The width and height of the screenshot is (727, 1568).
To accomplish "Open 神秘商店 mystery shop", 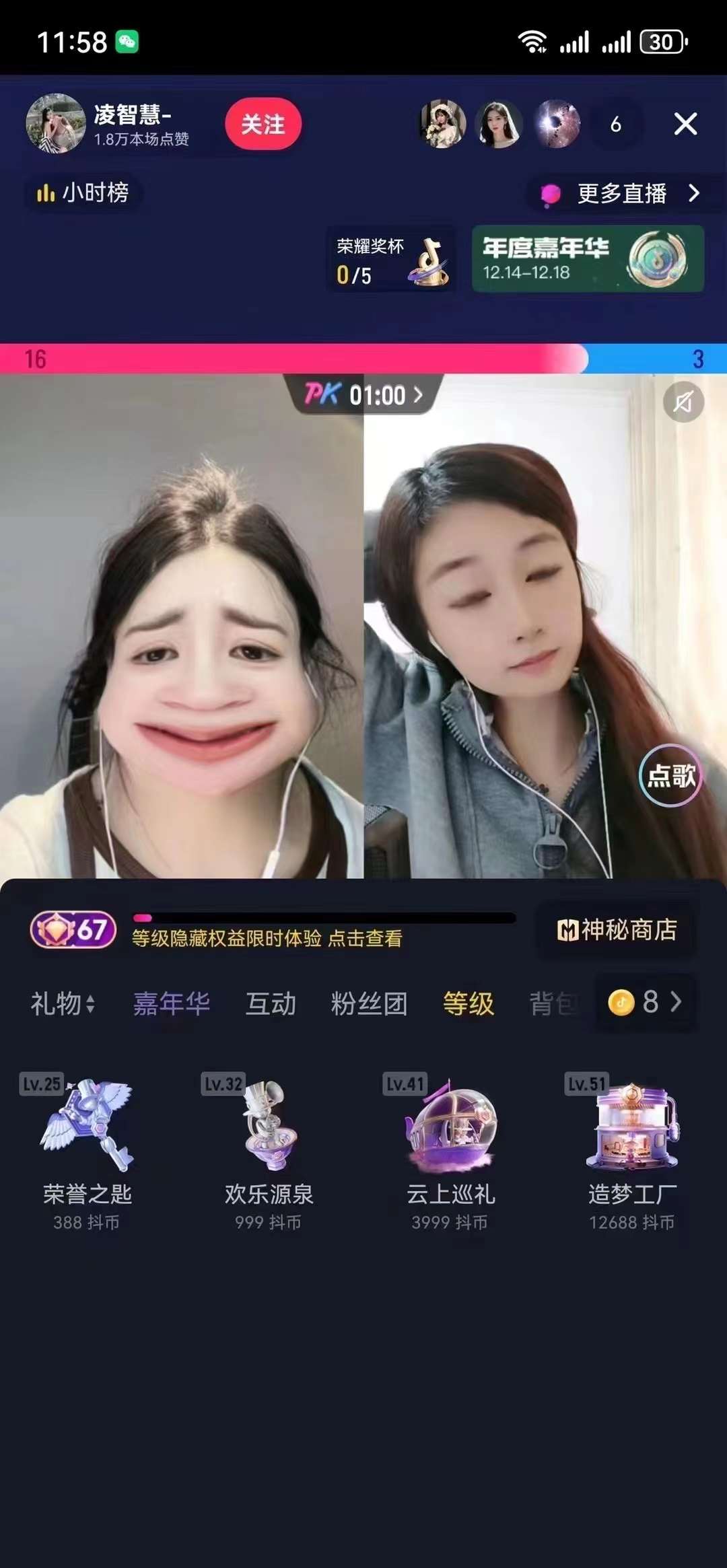I will 617,930.
